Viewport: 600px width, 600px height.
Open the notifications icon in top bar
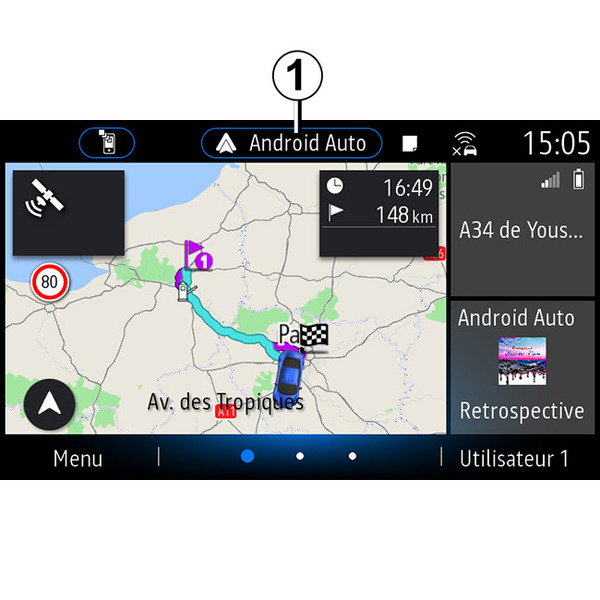(410, 144)
